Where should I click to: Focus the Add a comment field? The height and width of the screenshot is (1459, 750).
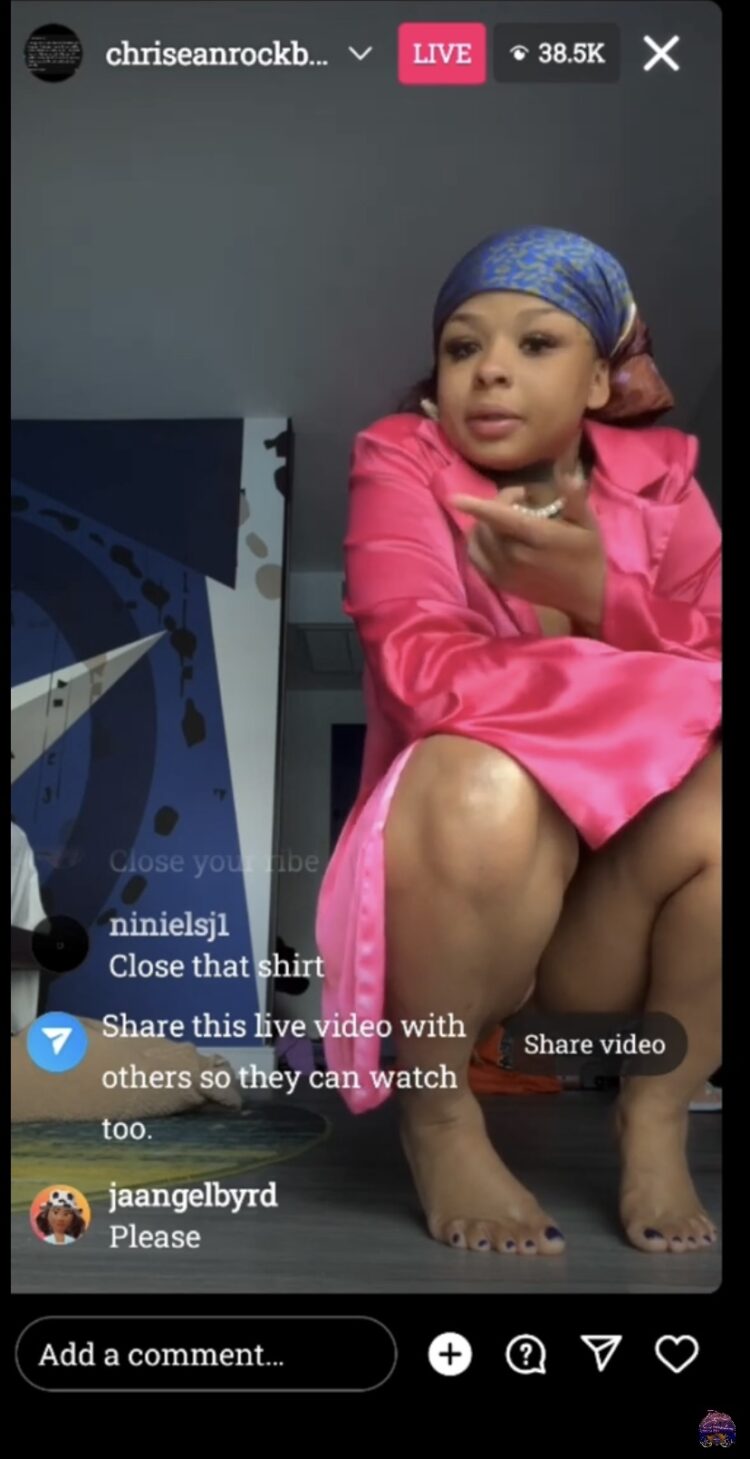pyautogui.click(x=205, y=1354)
